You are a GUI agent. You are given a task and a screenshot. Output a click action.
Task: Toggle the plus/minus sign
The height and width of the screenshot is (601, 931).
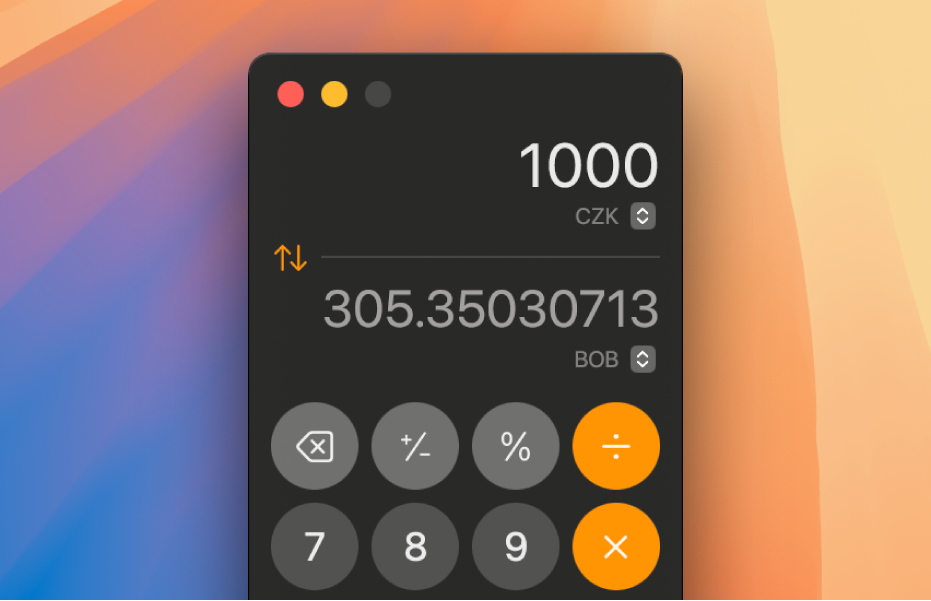tap(415, 446)
